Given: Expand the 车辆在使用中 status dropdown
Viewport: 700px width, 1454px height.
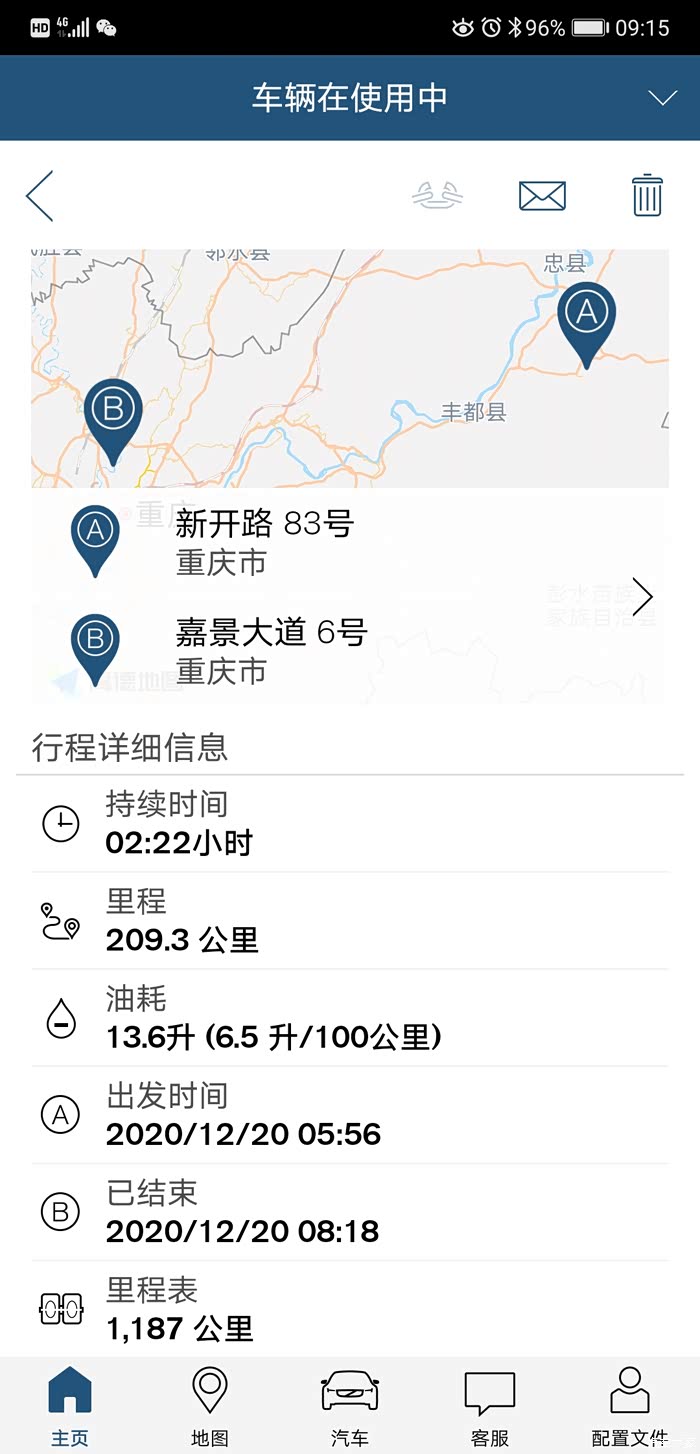Looking at the screenshot, I should click(662, 98).
